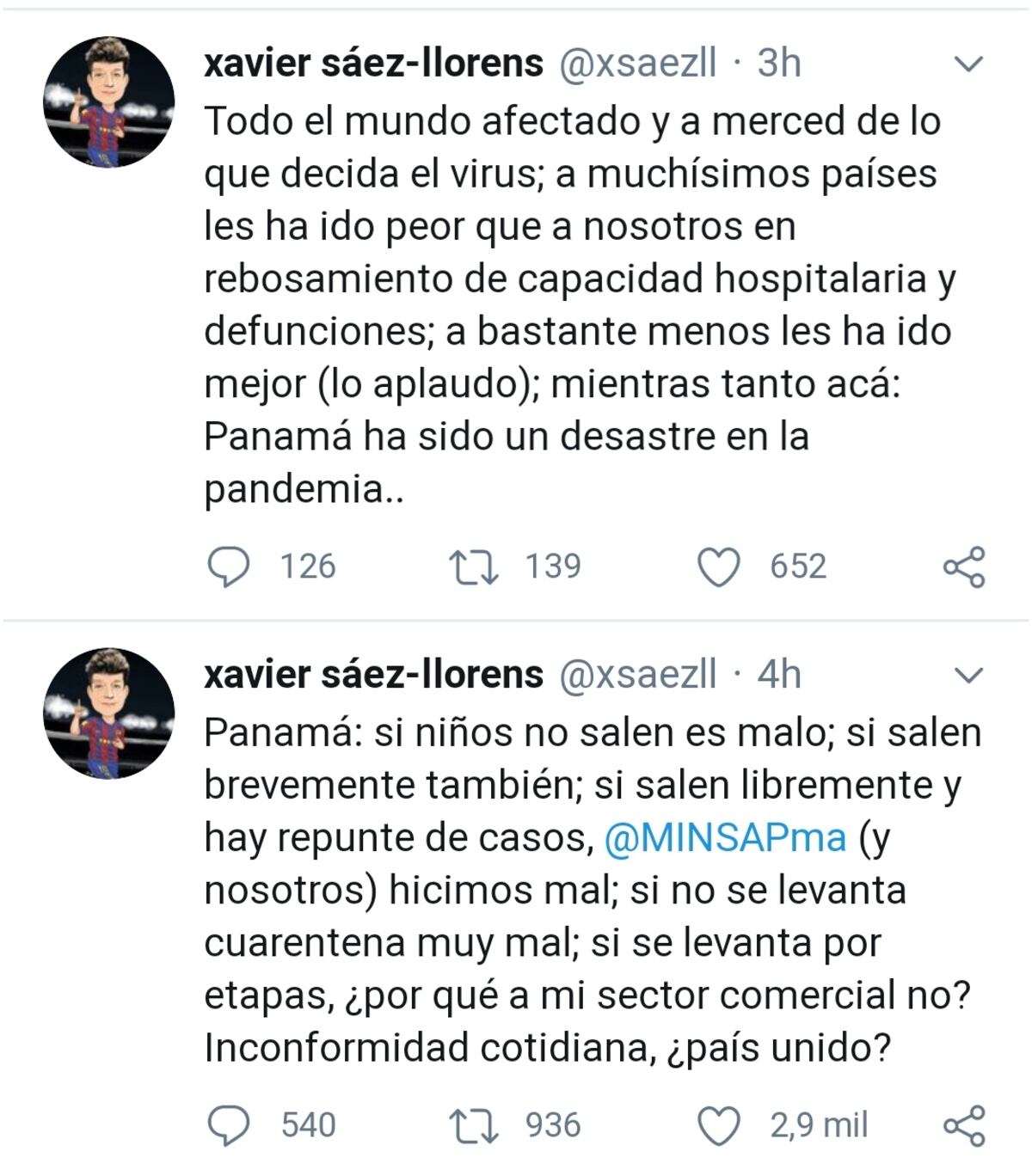This screenshot has width=1032, height=1176.
Task: Open xavier sáez-llorens profile name on 4h tweet
Action: (x=373, y=675)
